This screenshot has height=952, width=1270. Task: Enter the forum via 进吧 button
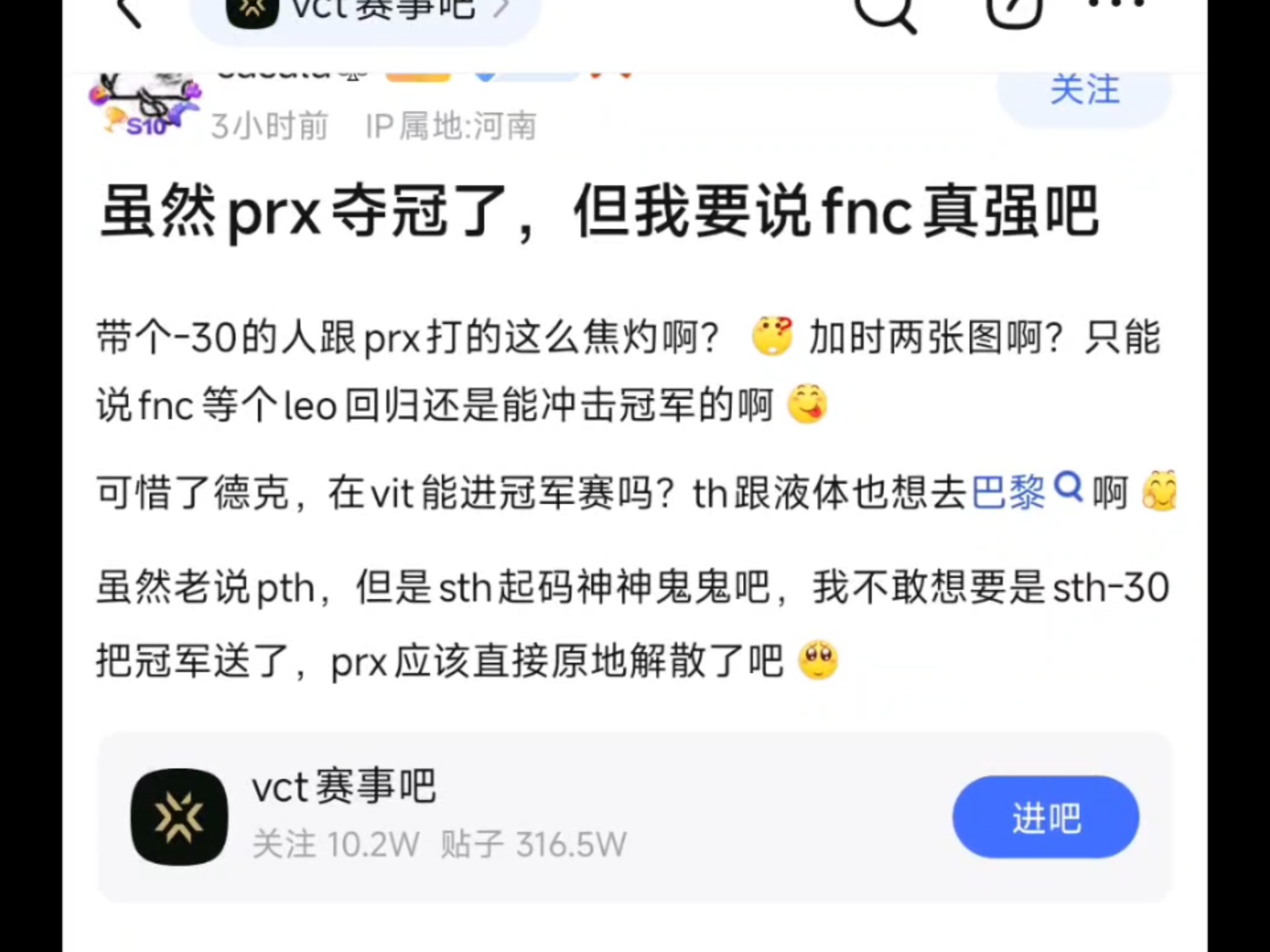(x=1045, y=817)
